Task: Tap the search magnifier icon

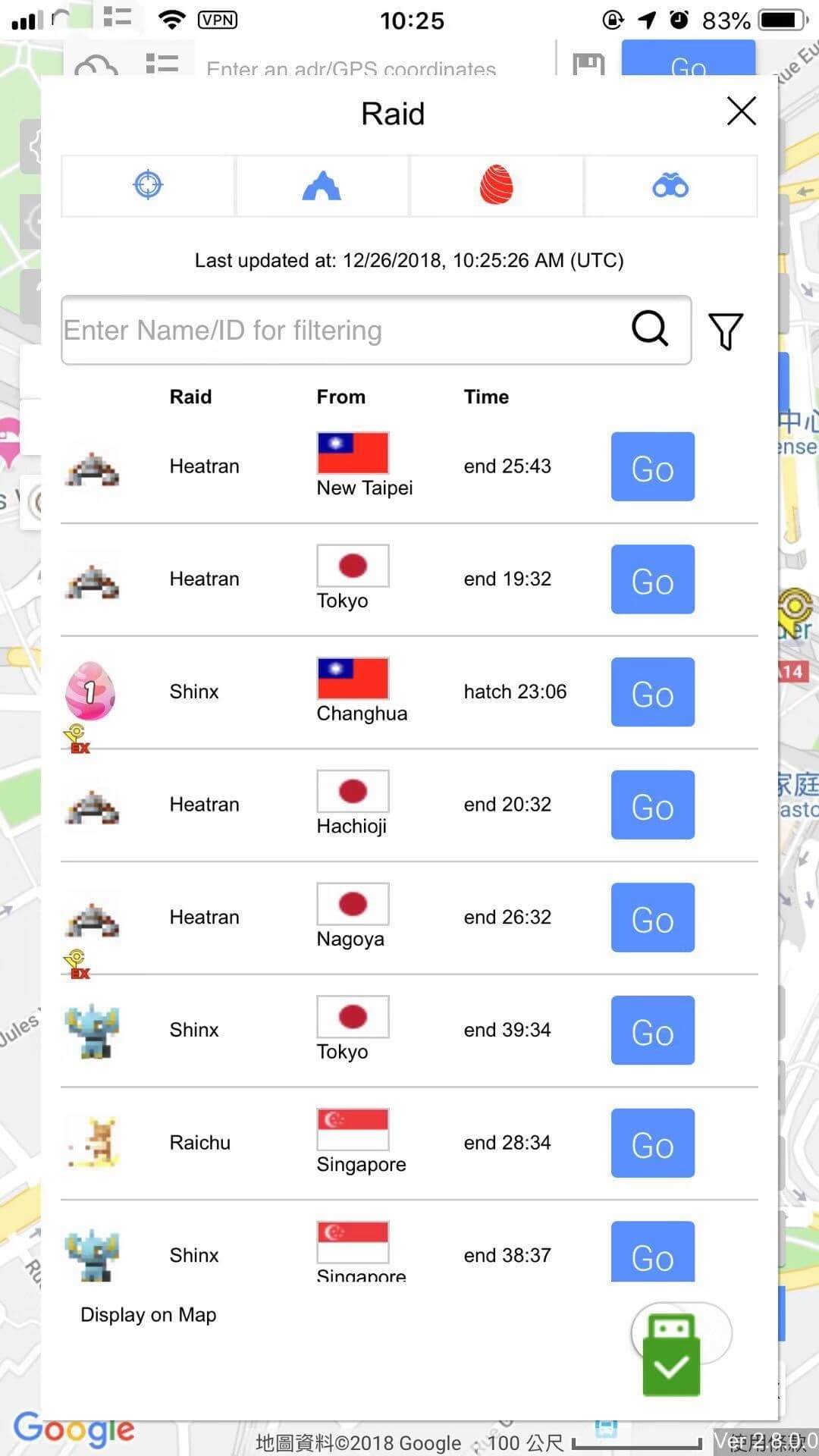Action: [650, 329]
